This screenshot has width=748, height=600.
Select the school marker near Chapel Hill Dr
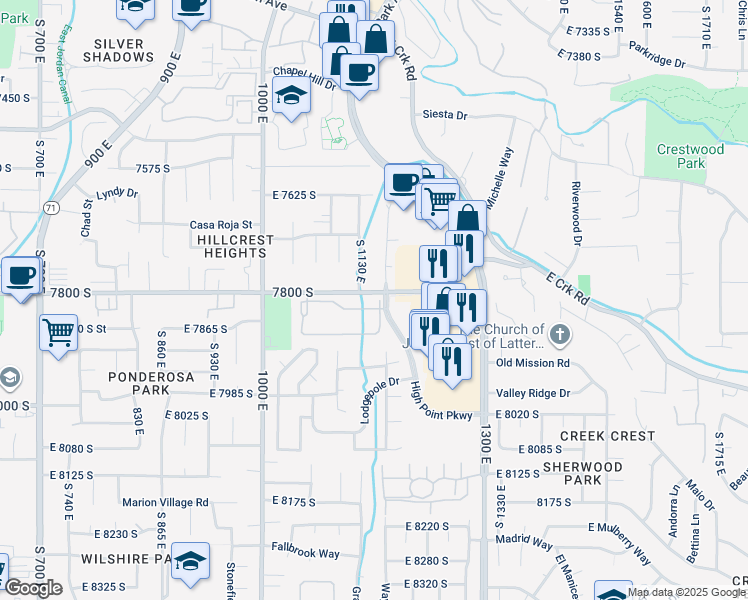tap(291, 97)
